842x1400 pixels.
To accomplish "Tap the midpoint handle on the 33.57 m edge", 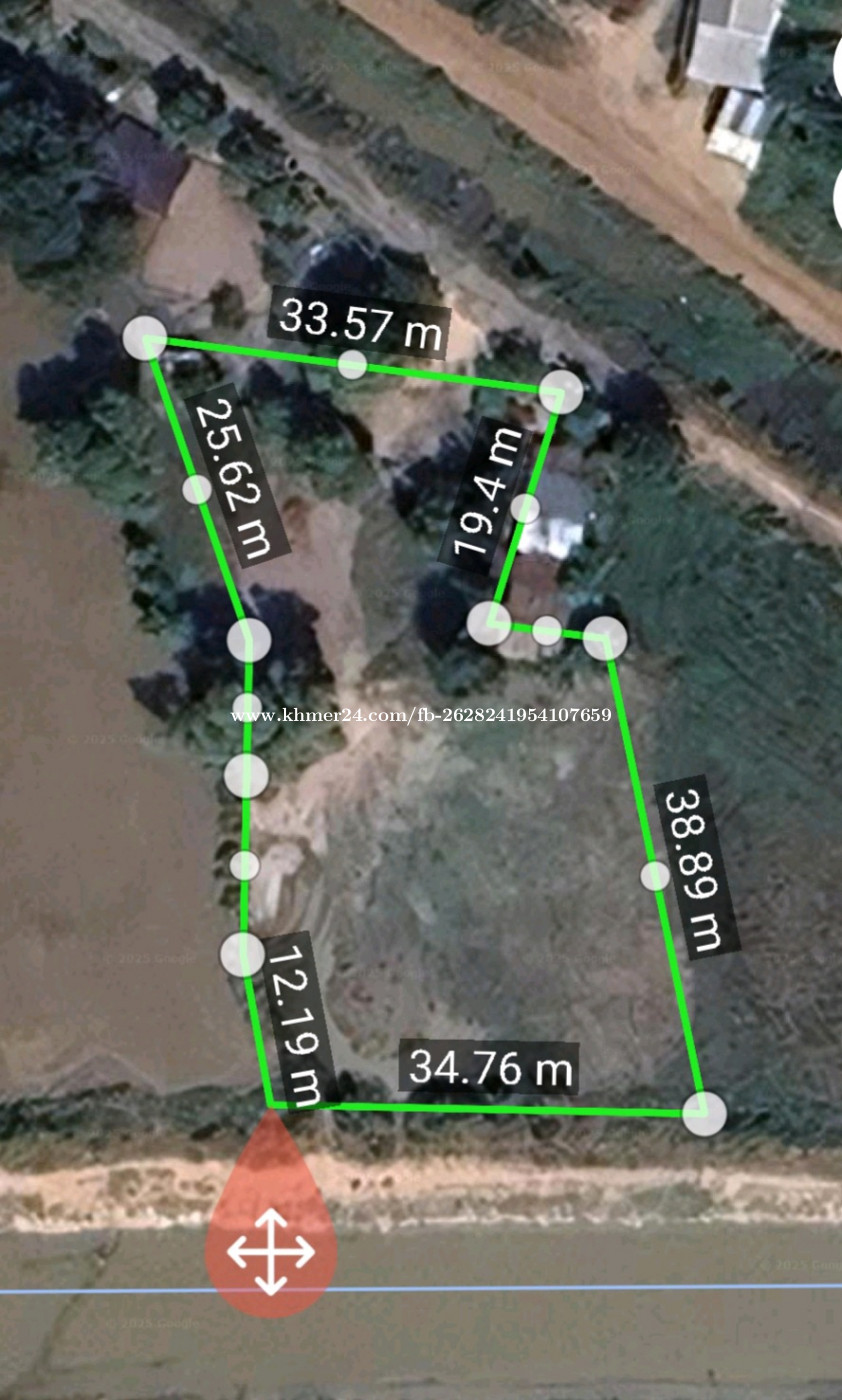I will coord(352,365).
